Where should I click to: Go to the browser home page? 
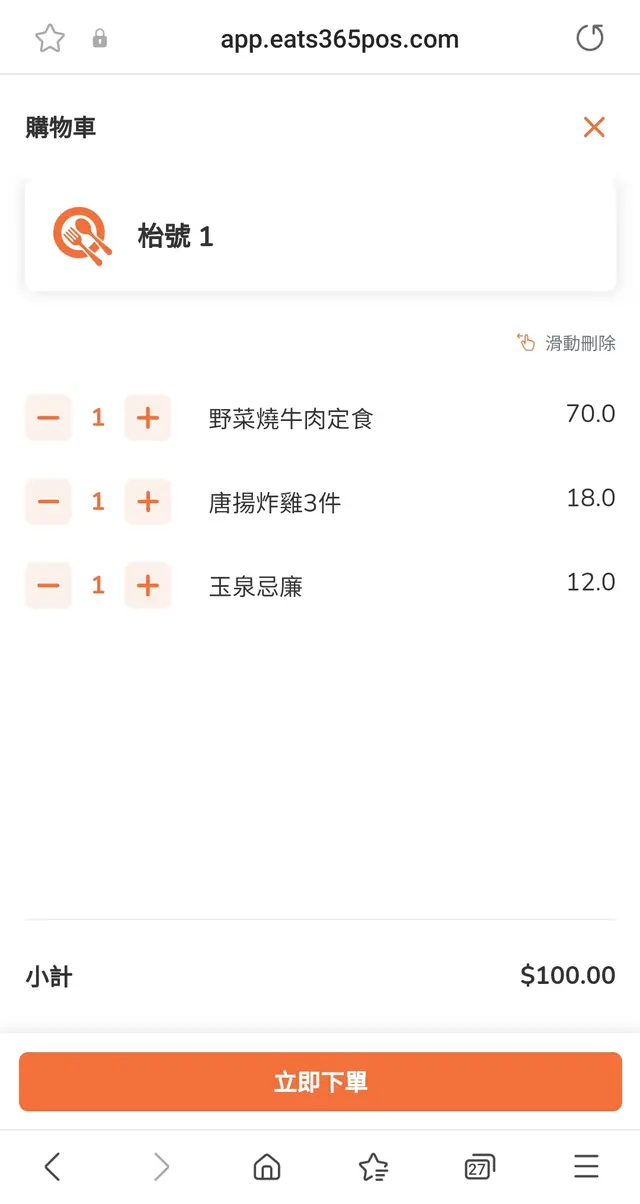(x=267, y=1166)
